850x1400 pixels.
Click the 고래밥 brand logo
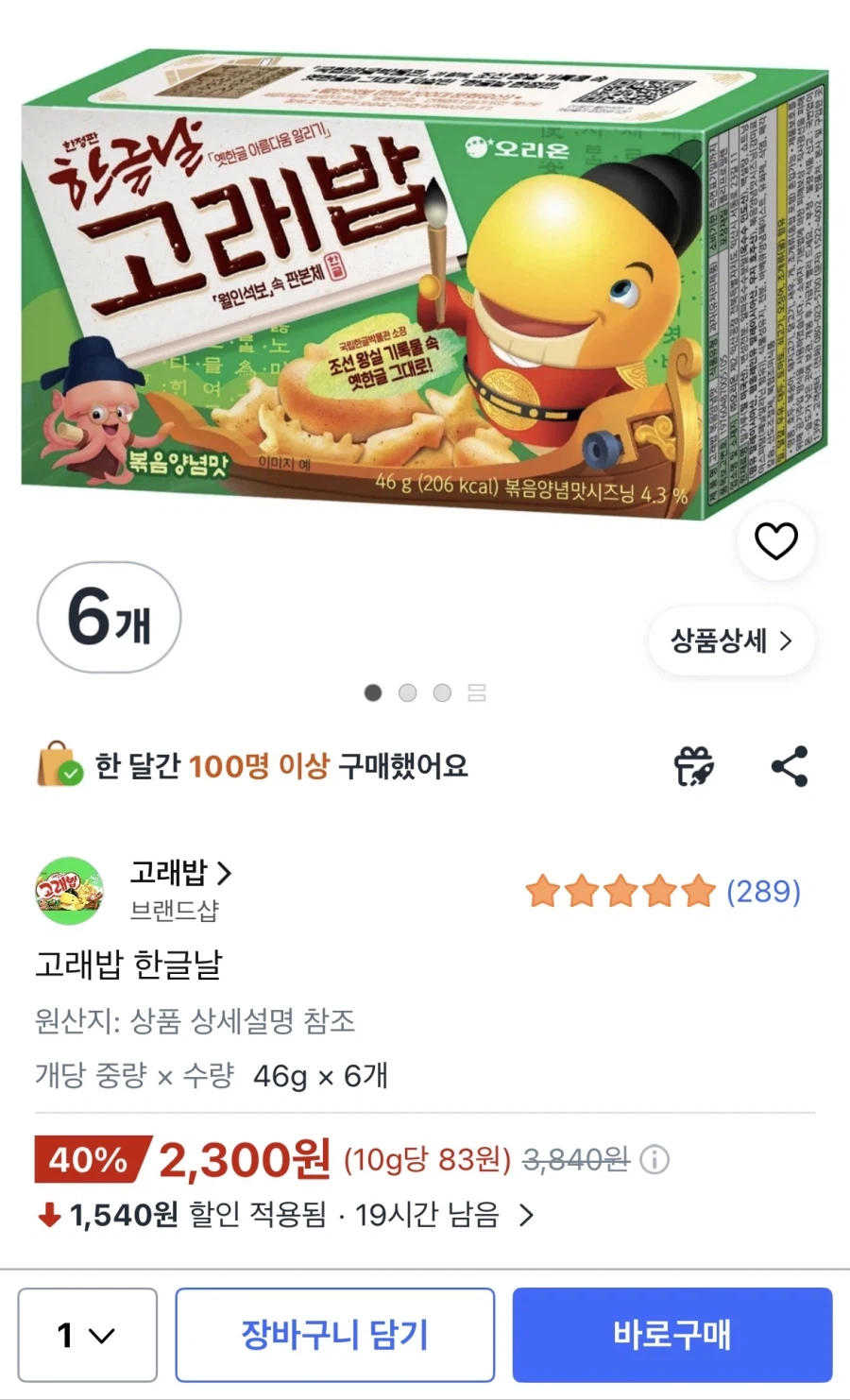pyautogui.click(x=68, y=891)
